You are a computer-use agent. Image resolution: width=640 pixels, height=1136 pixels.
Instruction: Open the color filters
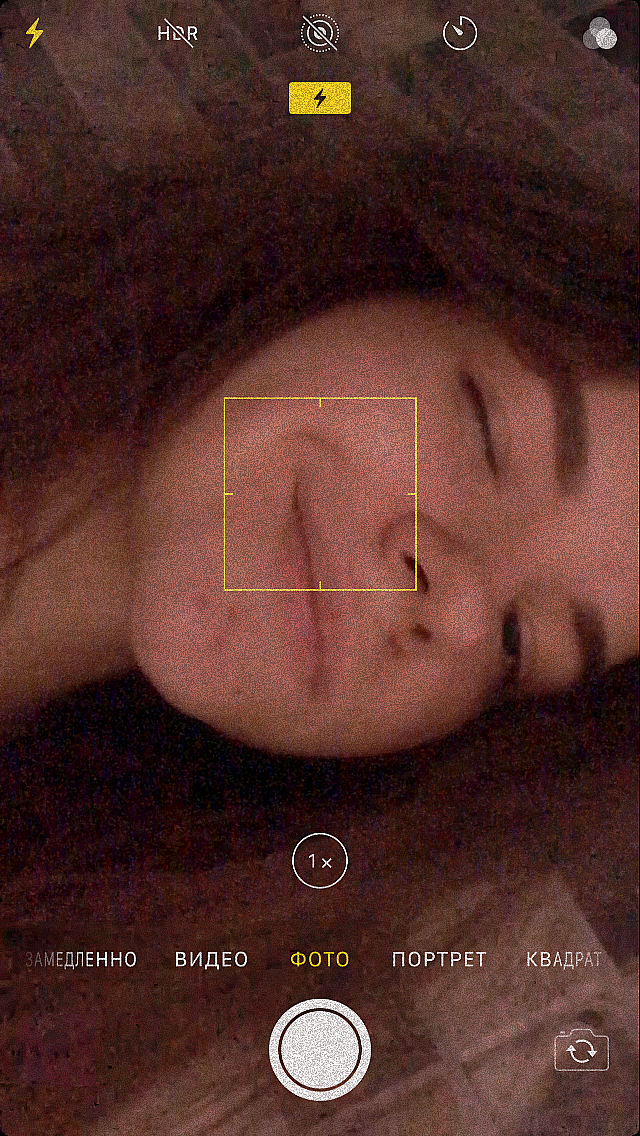pos(601,33)
